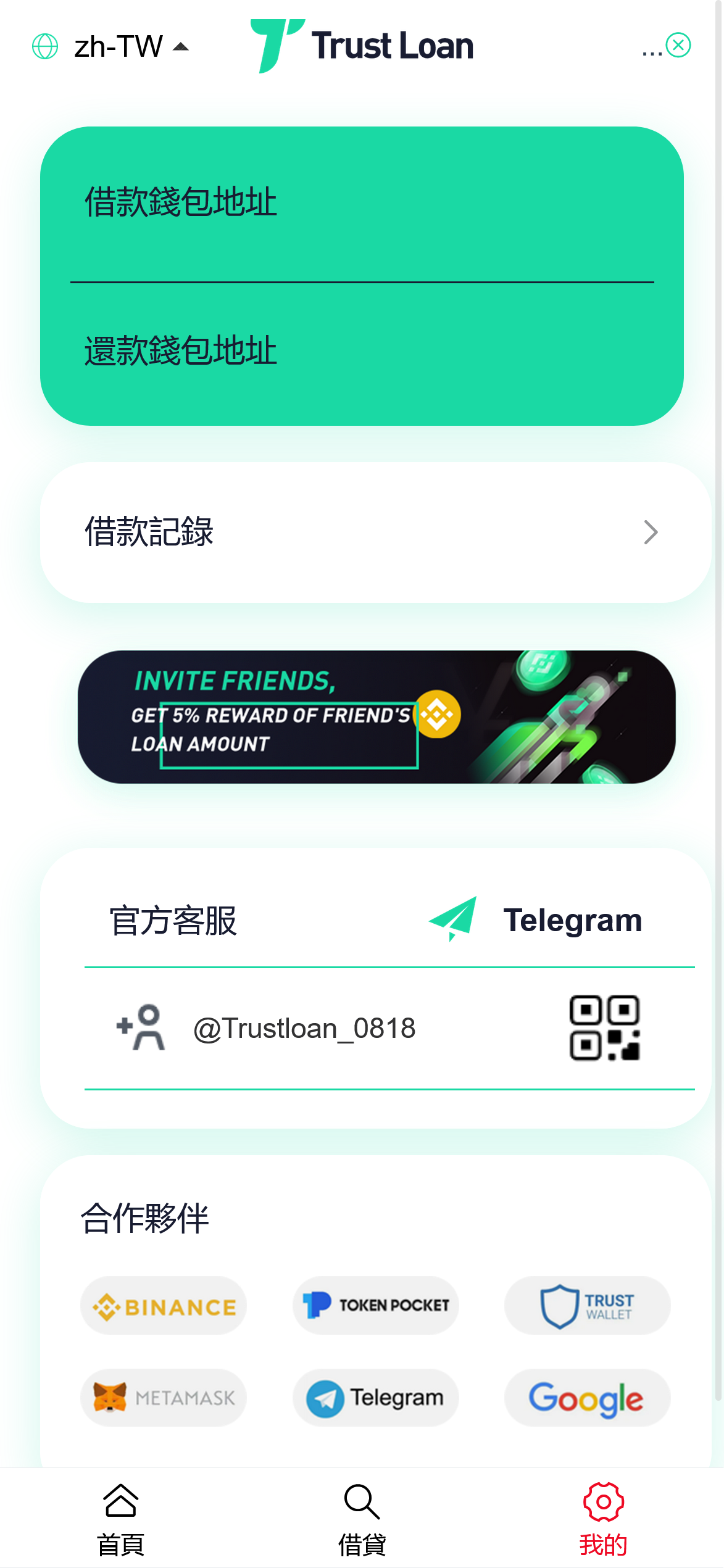The image size is (724, 1568).
Task: Open the Token Pocket partner link
Action: [x=375, y=1306]
